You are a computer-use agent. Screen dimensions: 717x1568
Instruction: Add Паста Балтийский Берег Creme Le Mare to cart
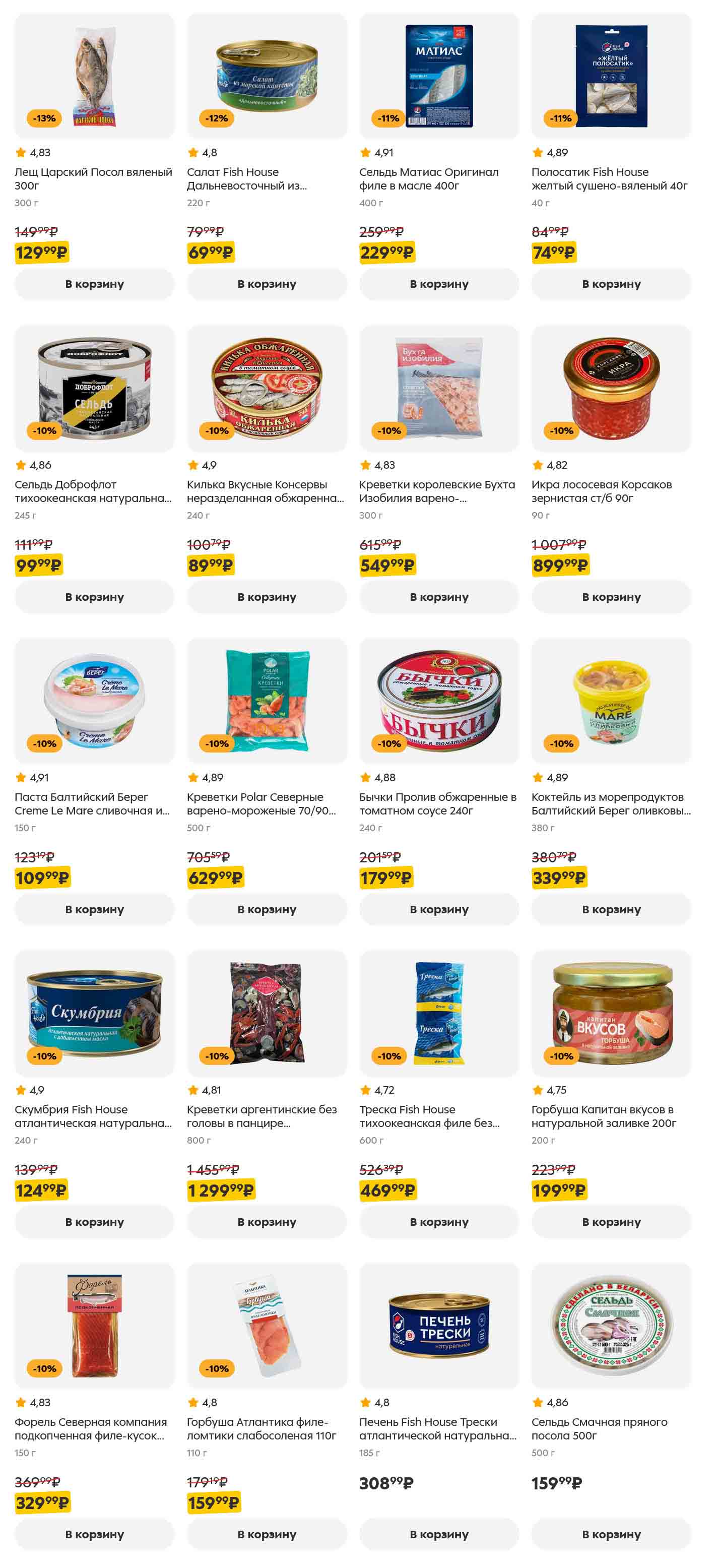pyautogui.click(x=94, y=909)
